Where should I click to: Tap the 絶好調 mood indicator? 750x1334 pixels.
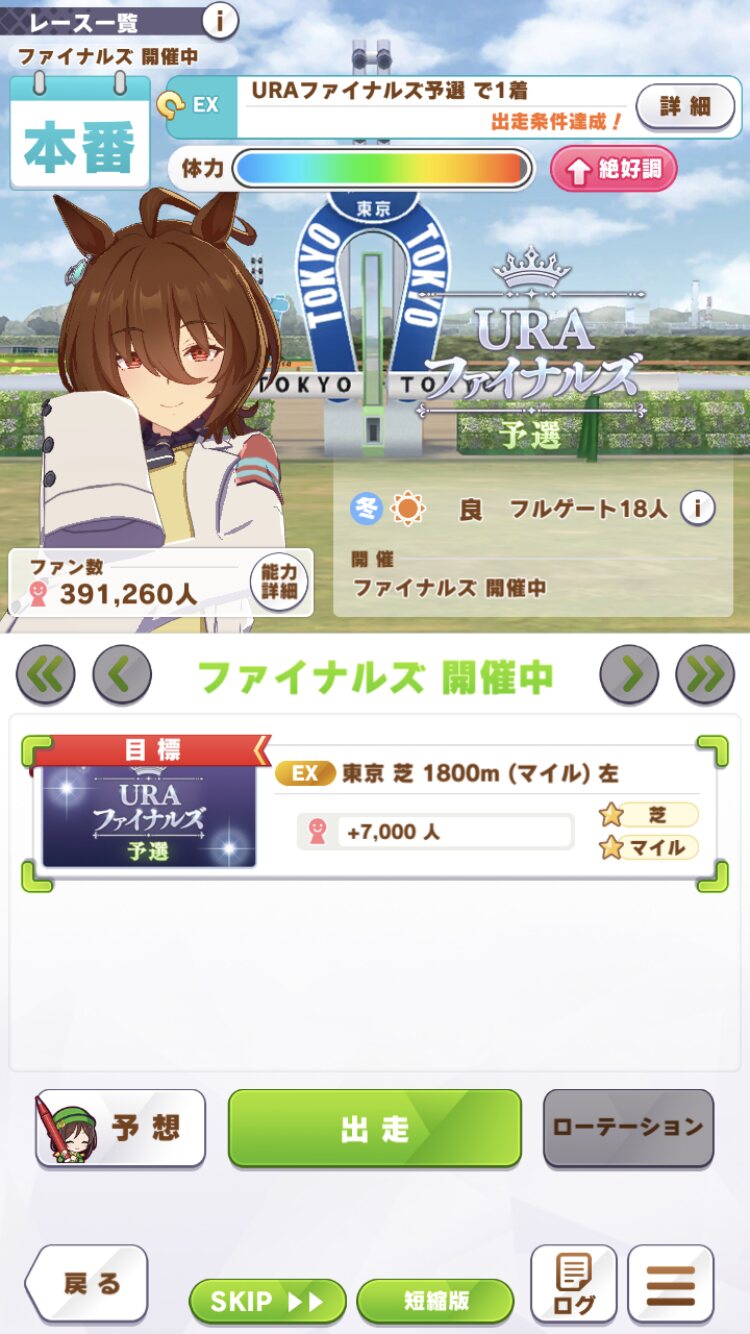[x=614, y=169]
